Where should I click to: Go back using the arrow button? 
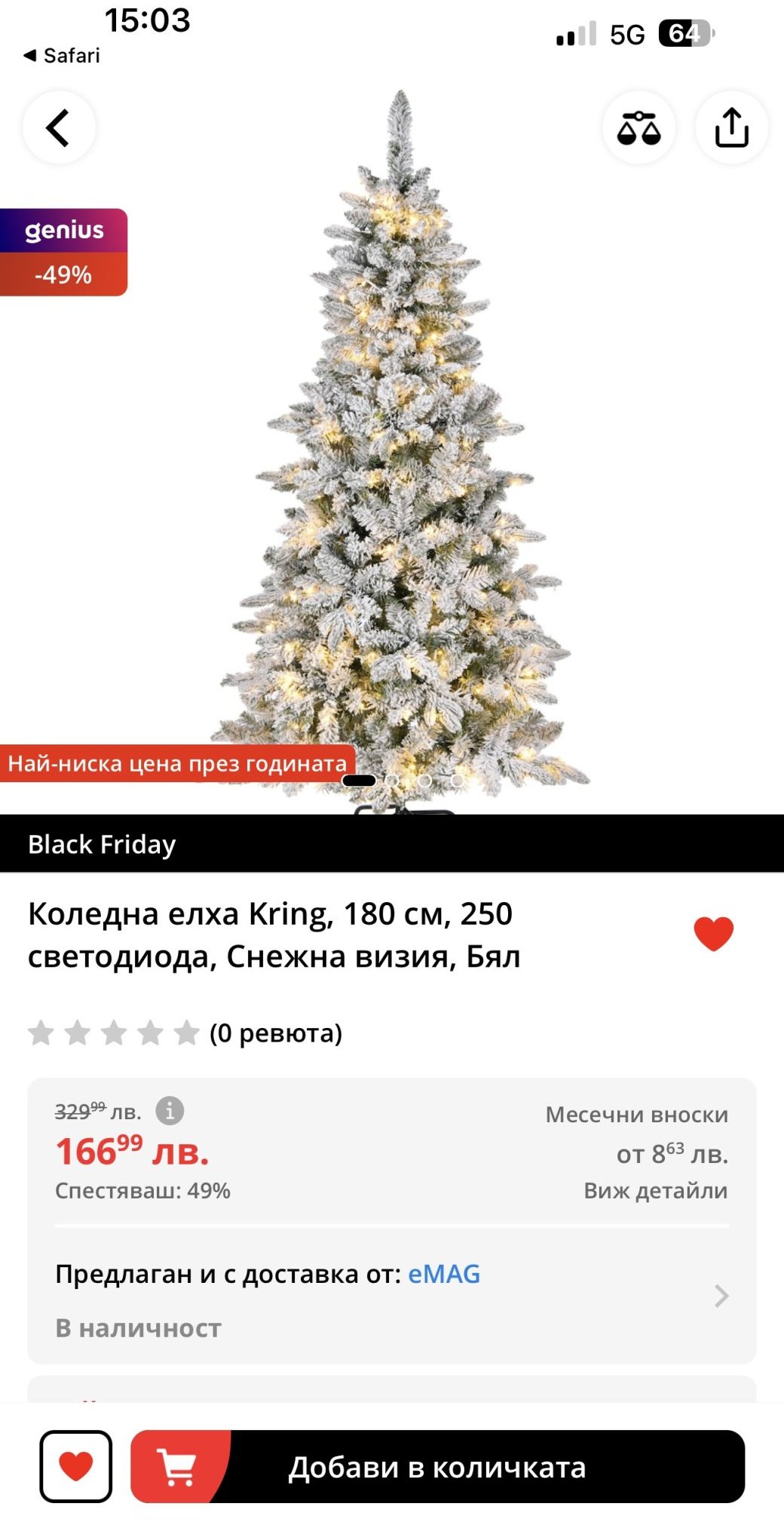click(59, 127)
